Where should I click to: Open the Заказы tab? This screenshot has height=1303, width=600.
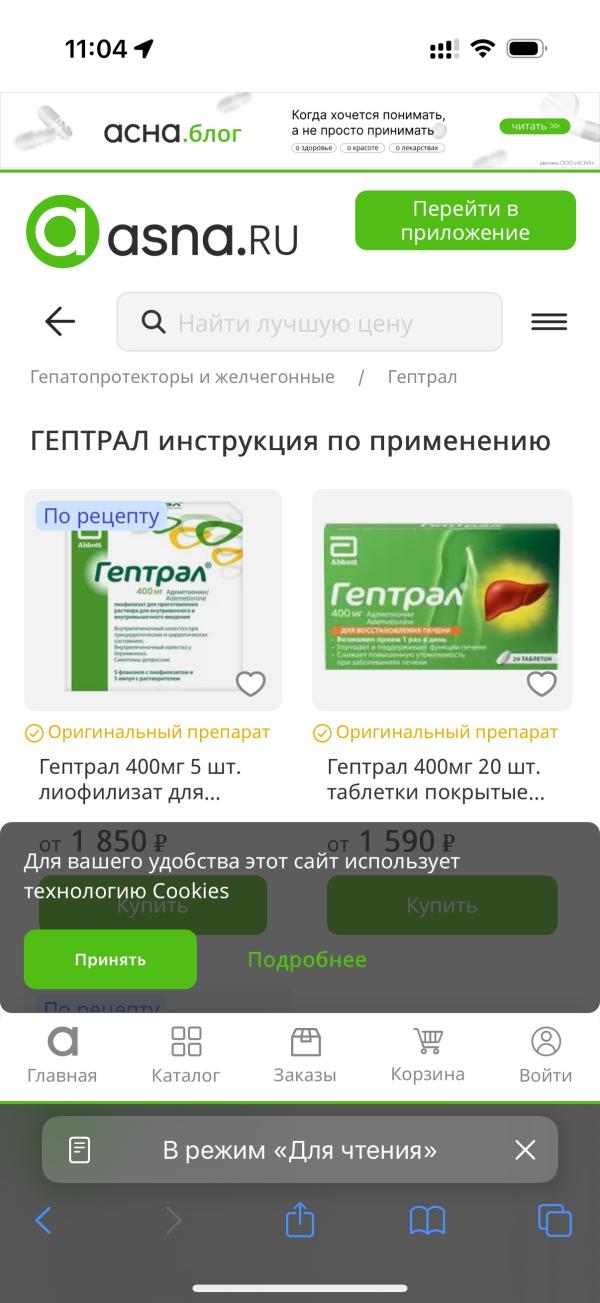(x=305, y=1056)
